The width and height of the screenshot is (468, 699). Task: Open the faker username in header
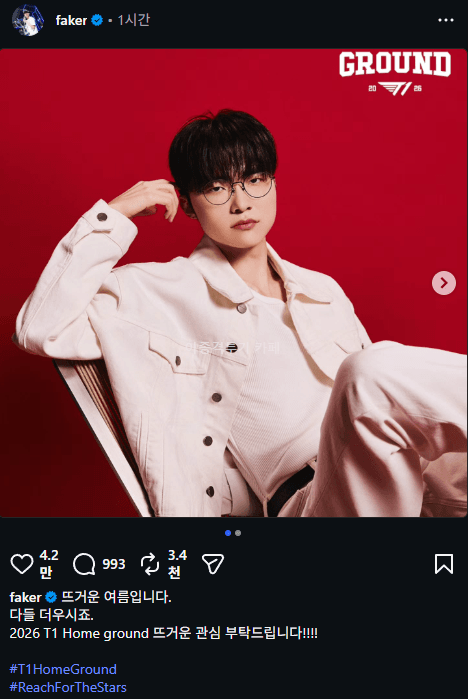click(71, 21)
